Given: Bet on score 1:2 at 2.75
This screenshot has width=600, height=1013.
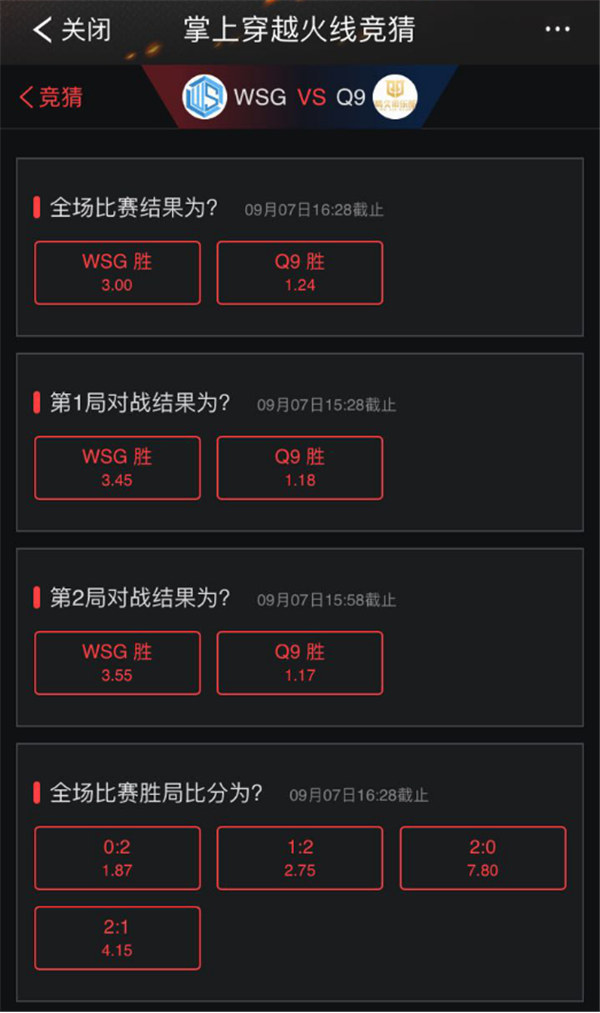Looking at the screenshot, I should 300,858.
